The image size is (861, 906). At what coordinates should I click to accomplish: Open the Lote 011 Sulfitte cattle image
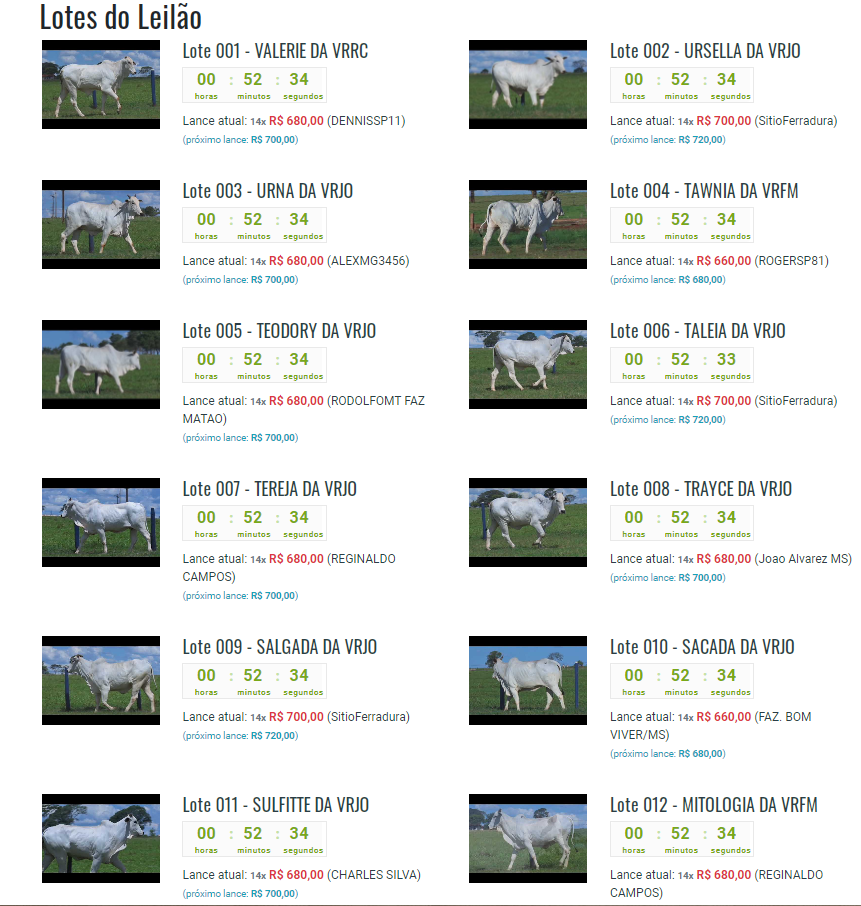pyautogui.click(x=101, y=838)
